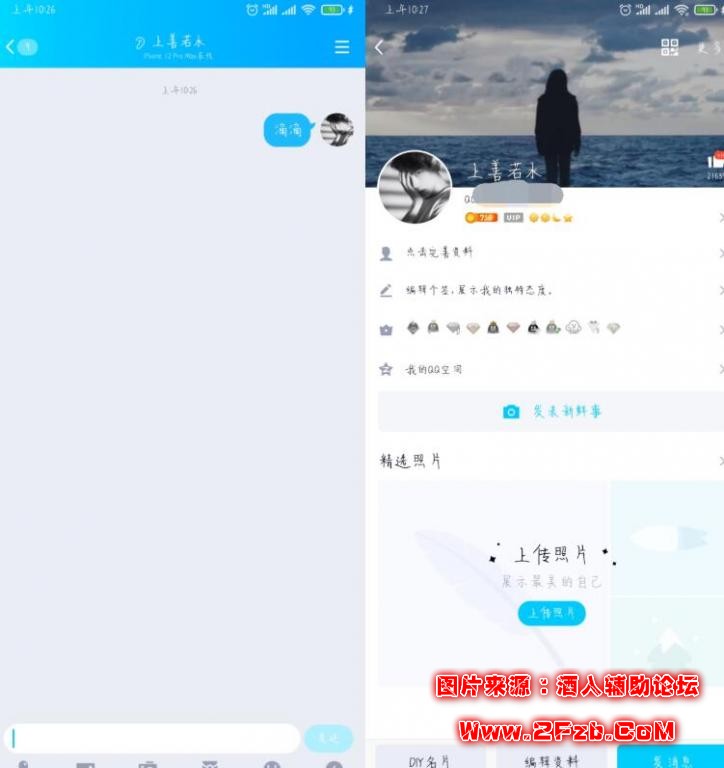Tap the avatar next to the 滴滴 message
The height and width of the screenshot is (768, 724).
337,130
